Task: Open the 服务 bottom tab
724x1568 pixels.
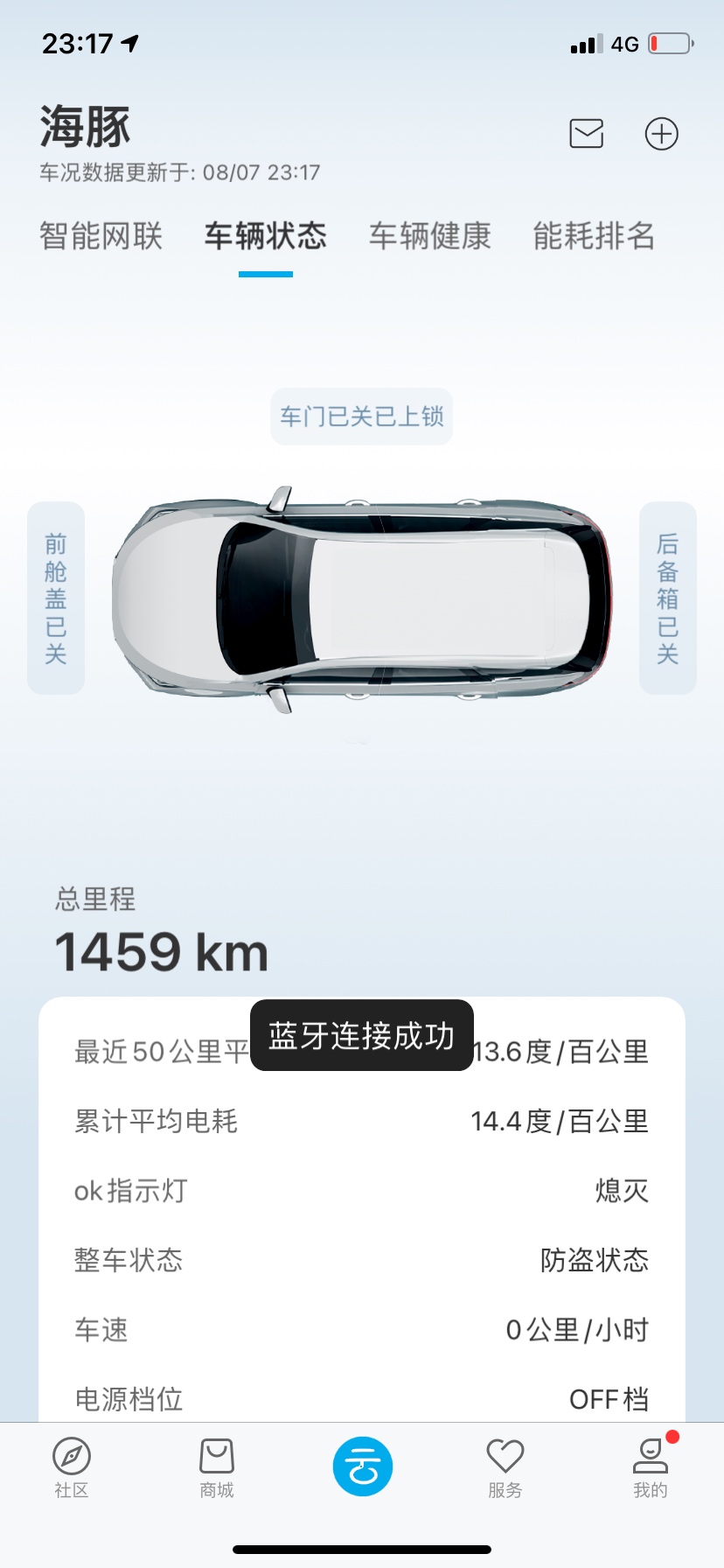Action: click(x=505, y=1468)
